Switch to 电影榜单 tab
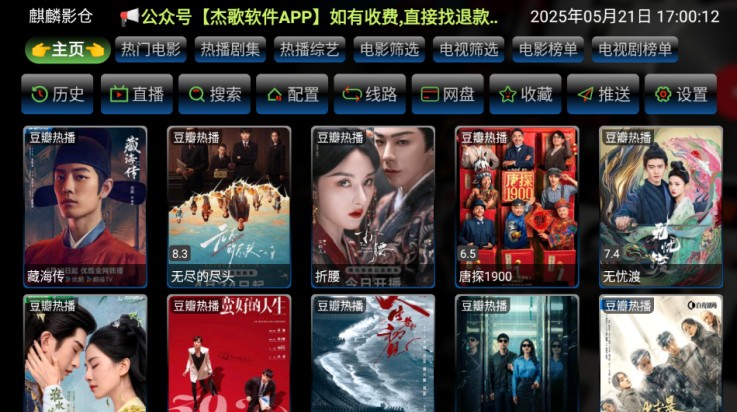Viewport: 737px width, 412px height. [547, 50]
